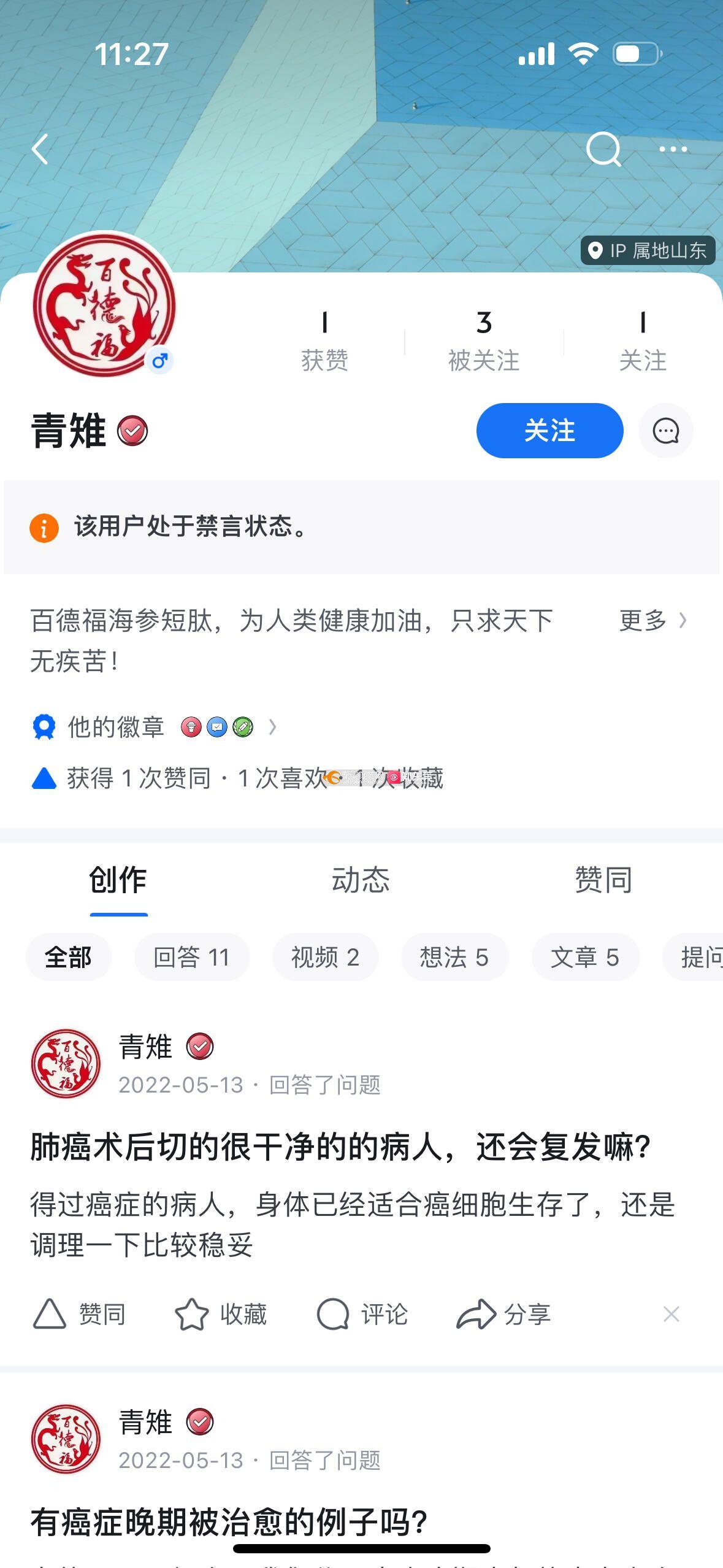Select the 创作 tab
The height and width of the screenshot is (1568, 723).
click(118, 880)
